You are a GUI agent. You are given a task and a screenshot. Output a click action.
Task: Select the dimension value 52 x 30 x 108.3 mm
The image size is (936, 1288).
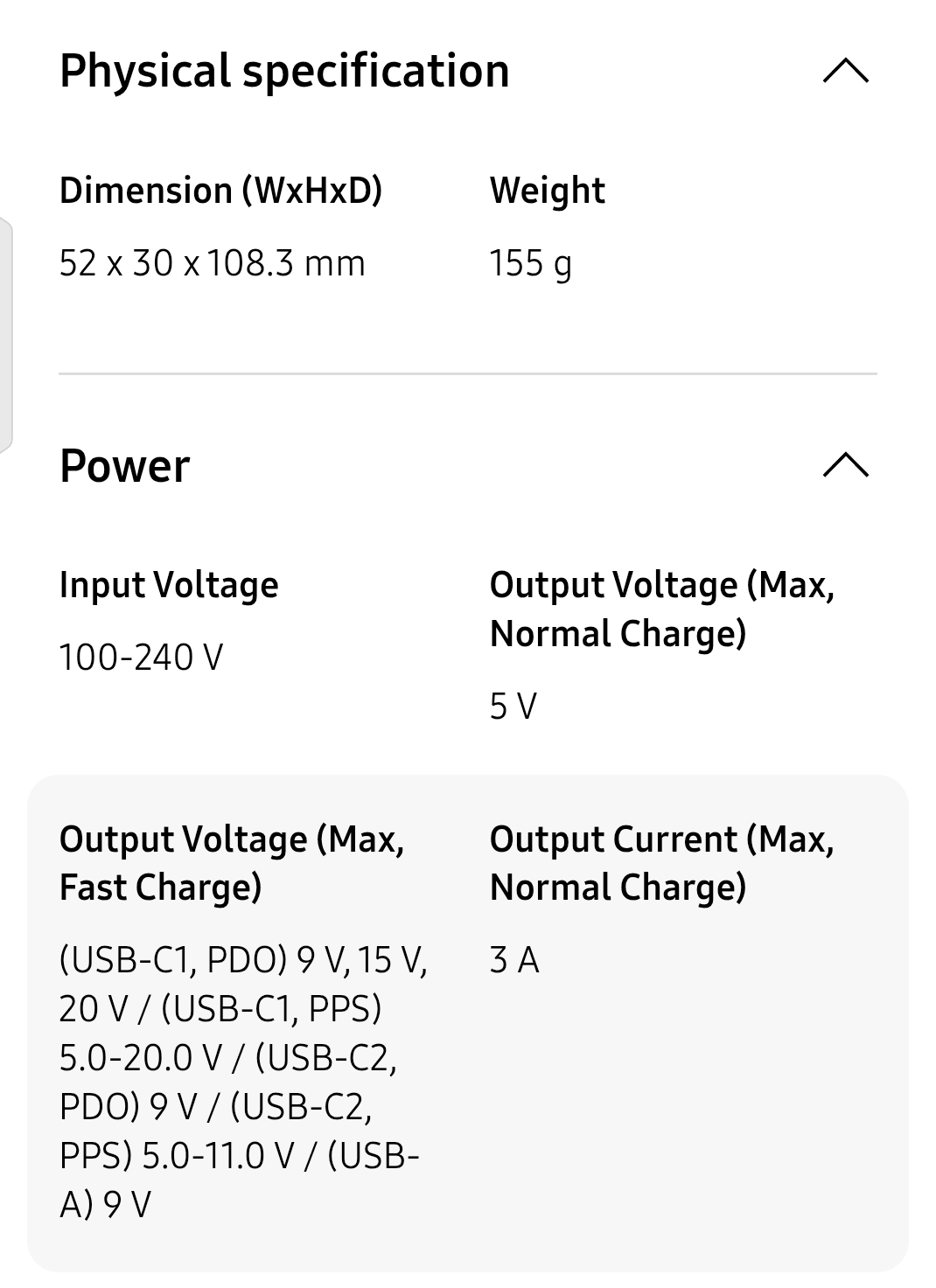(x=212, y=261)
